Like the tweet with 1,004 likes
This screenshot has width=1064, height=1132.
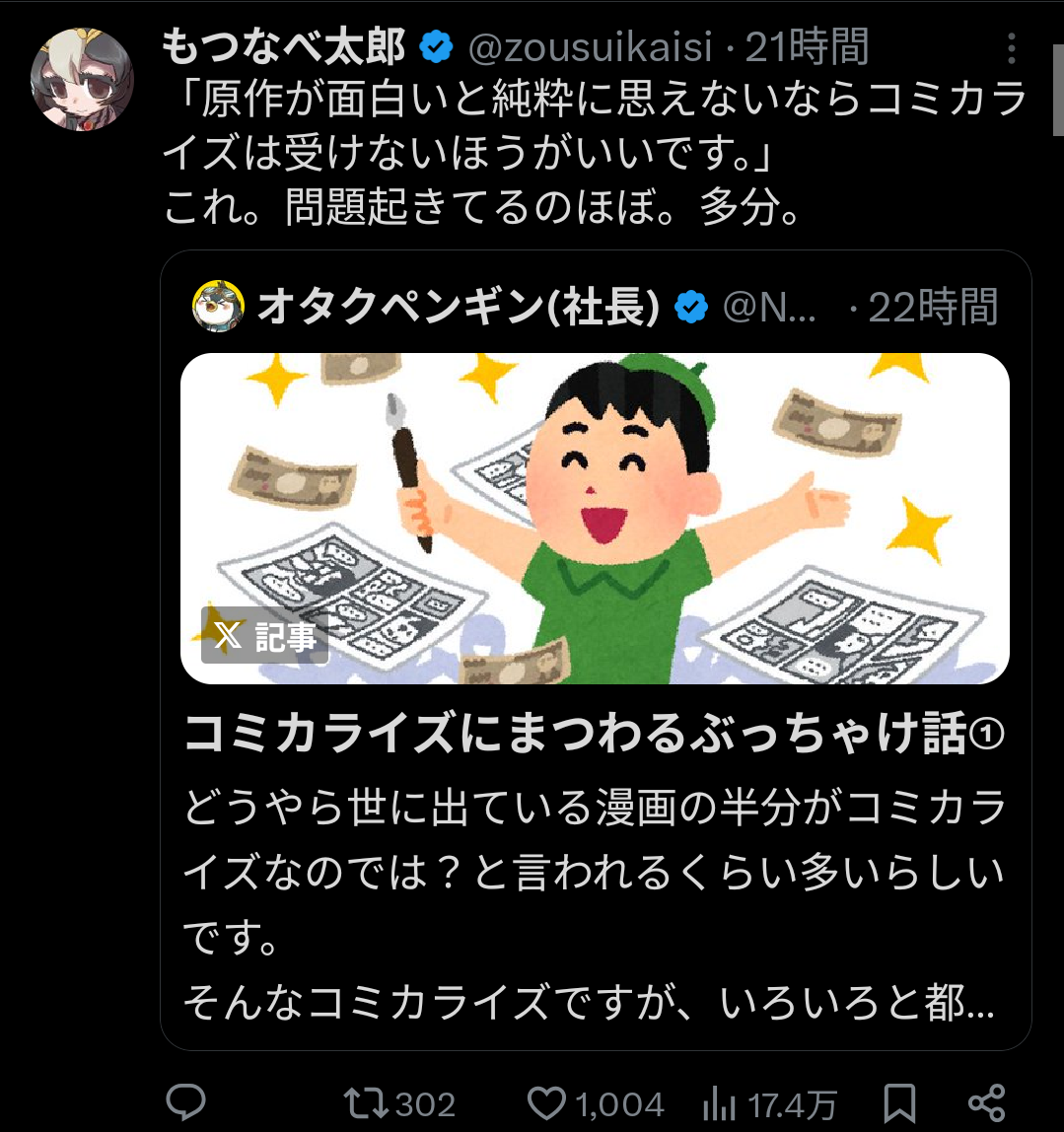tap(547, 1102)
